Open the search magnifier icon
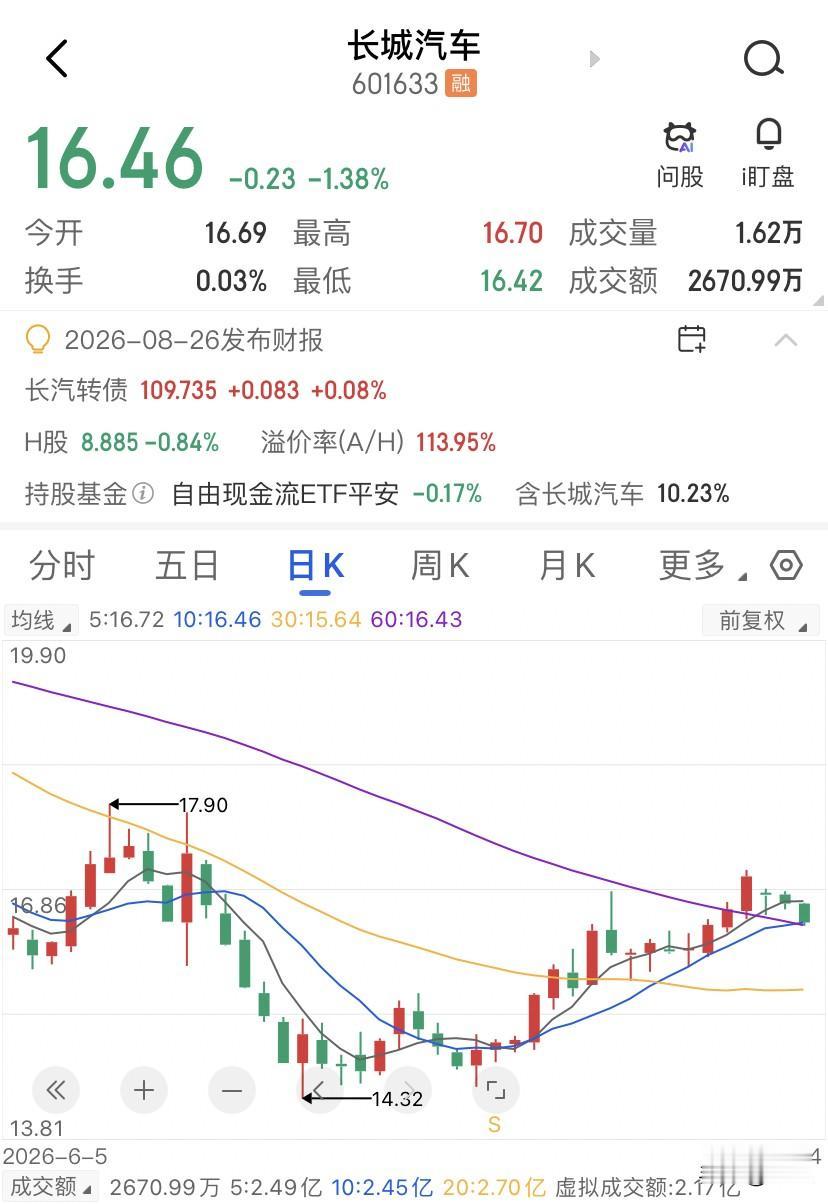This screenshot has height=1204, width=828. click(x=764, y=59)
